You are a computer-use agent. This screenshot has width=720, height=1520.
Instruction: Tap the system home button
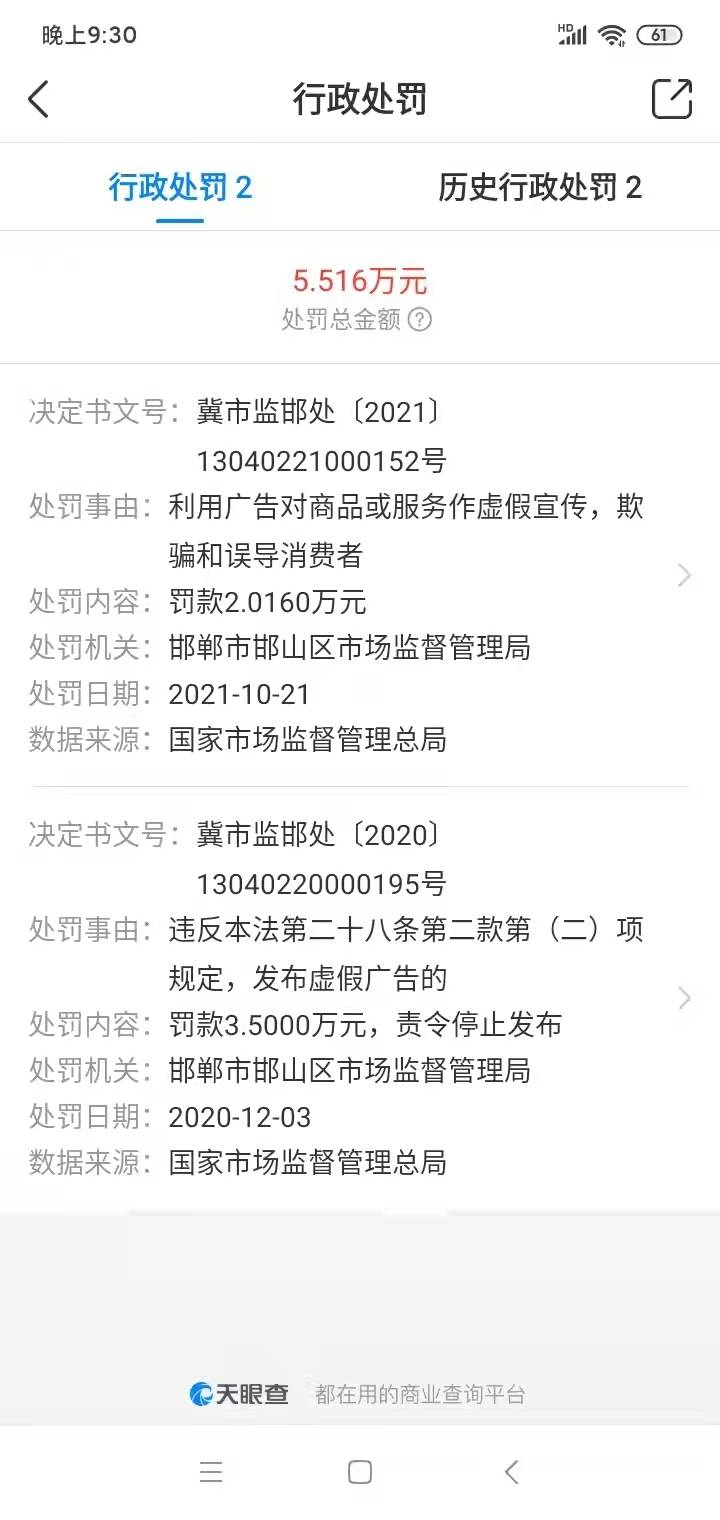tap(360, 1472)
